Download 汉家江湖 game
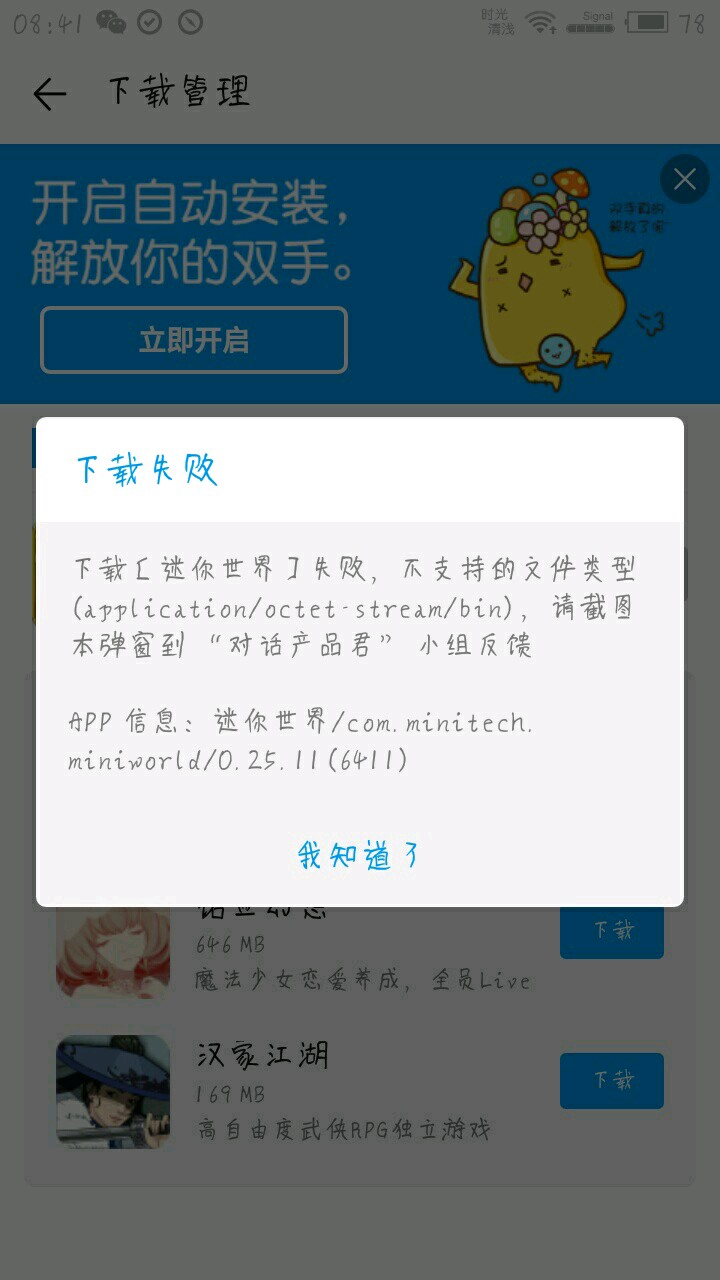The image size is (720, 1280). (x=612, y=1080)
